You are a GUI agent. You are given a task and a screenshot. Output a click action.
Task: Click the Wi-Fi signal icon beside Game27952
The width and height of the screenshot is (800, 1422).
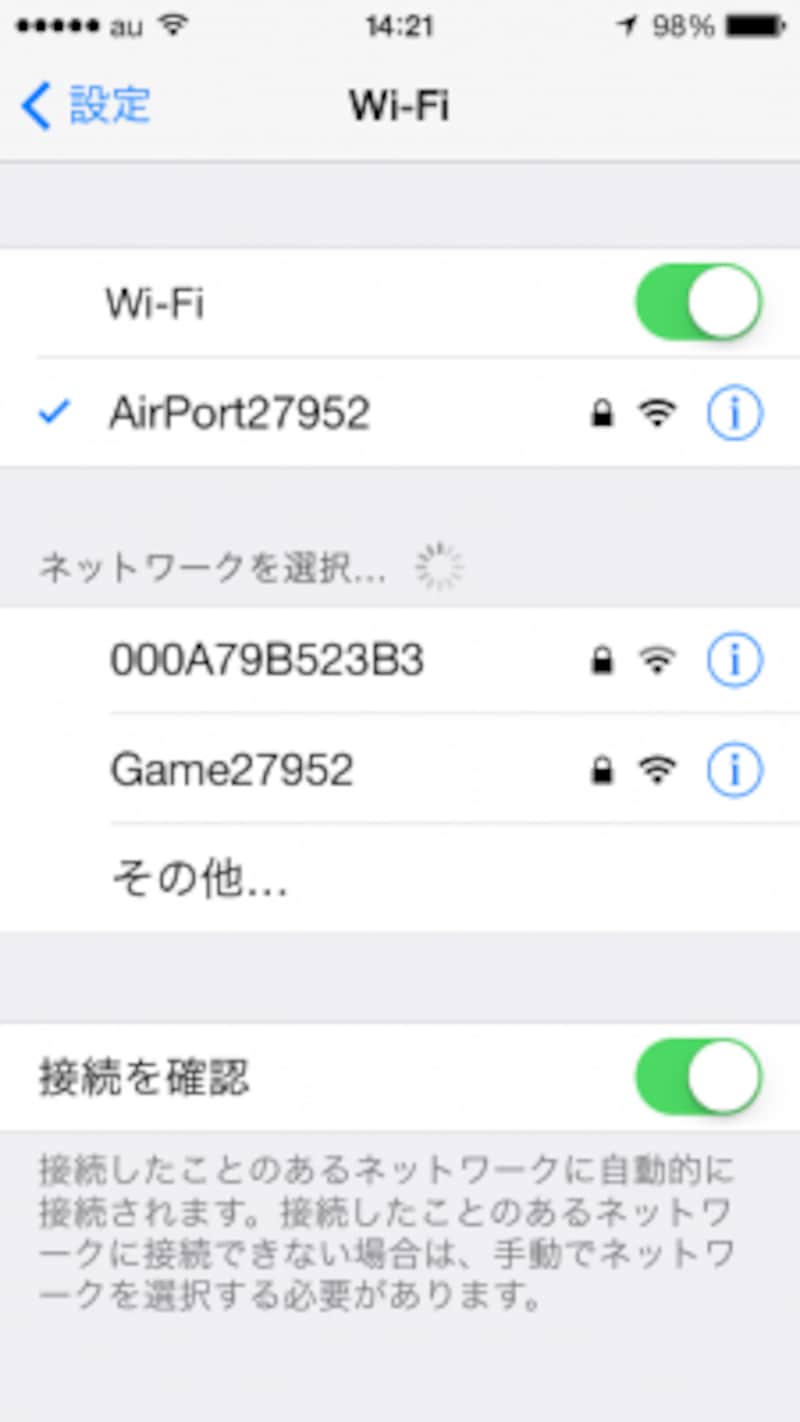pyautogui.click(x=656, y=768)
